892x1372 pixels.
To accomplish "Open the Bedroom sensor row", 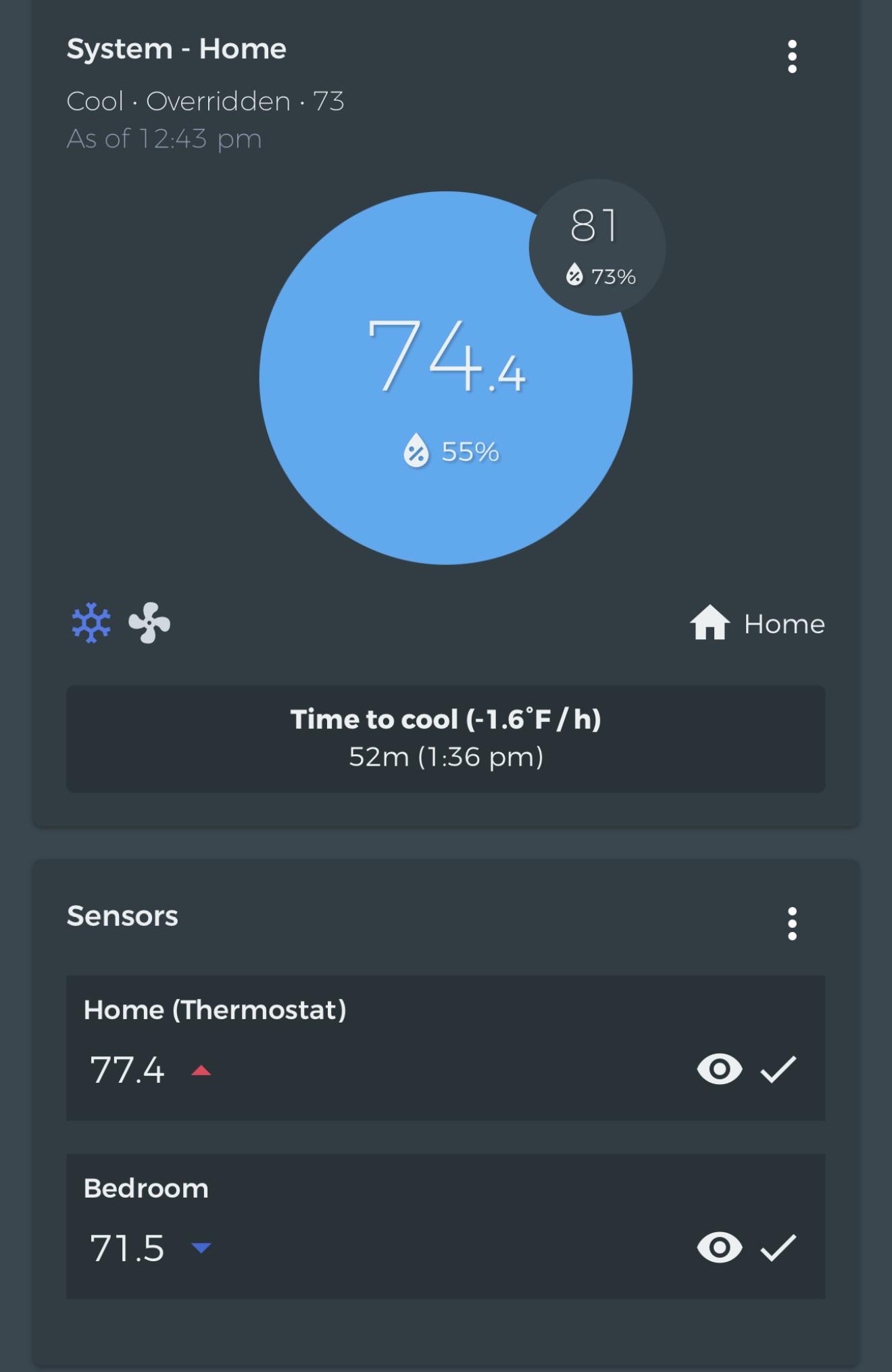I will [x=446, y=1226].
